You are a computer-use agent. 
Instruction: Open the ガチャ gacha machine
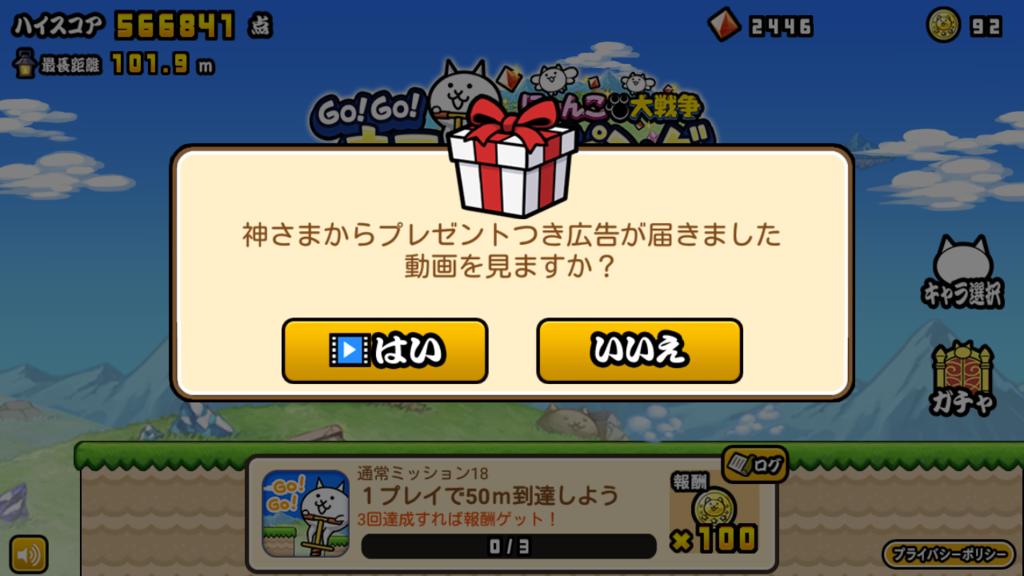coord(962,380)
